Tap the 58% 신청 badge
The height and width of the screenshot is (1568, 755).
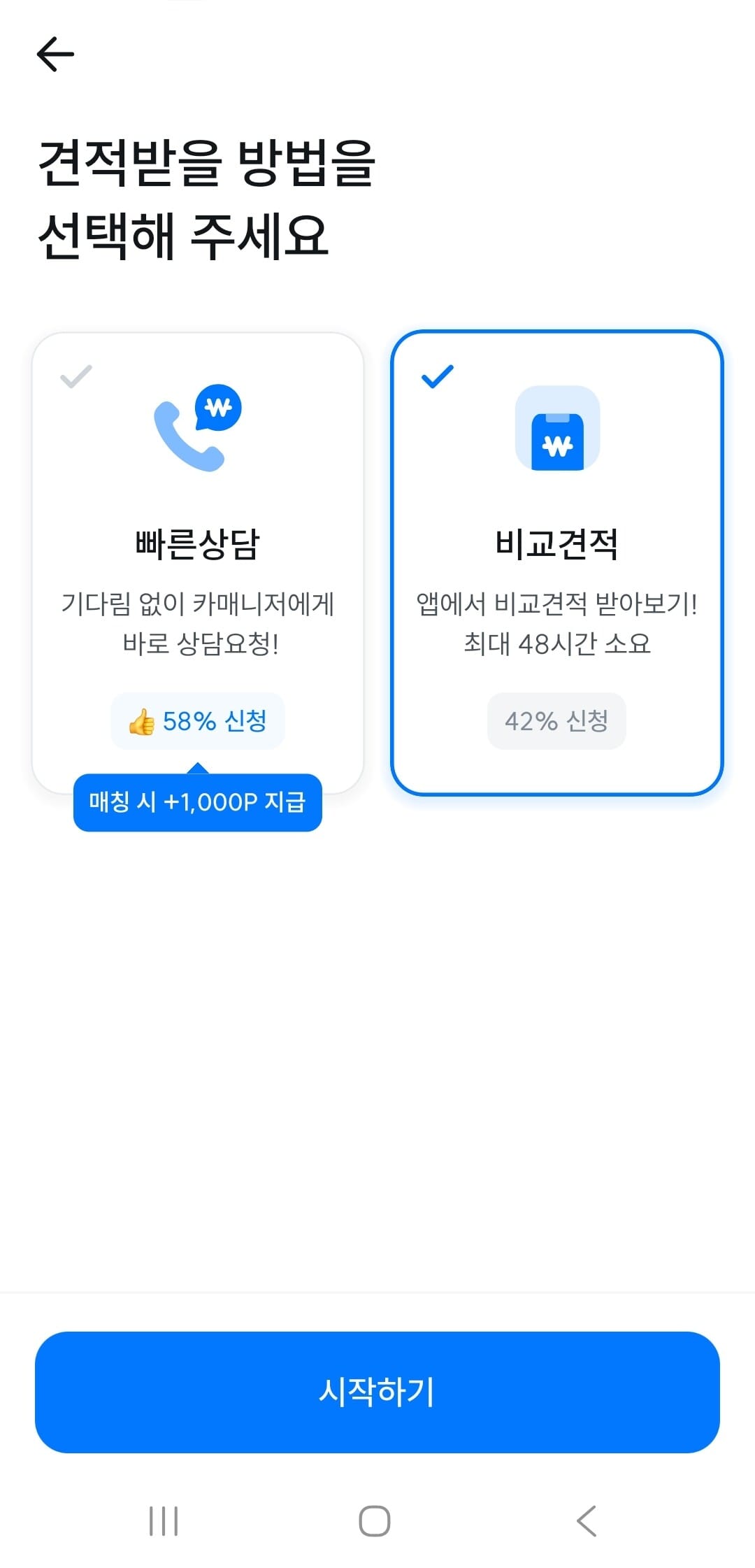point(198,721)
